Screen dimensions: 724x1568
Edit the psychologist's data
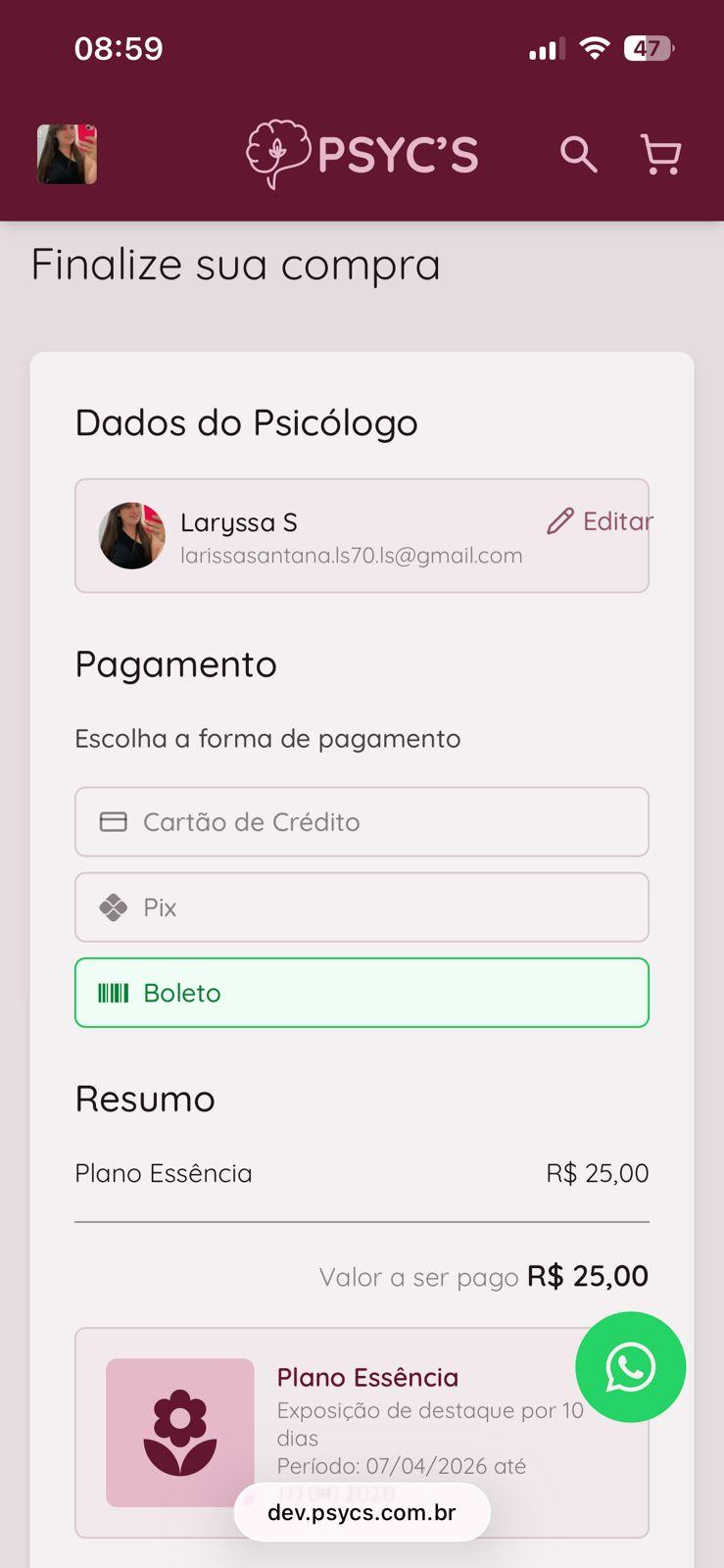click(600, 521)
